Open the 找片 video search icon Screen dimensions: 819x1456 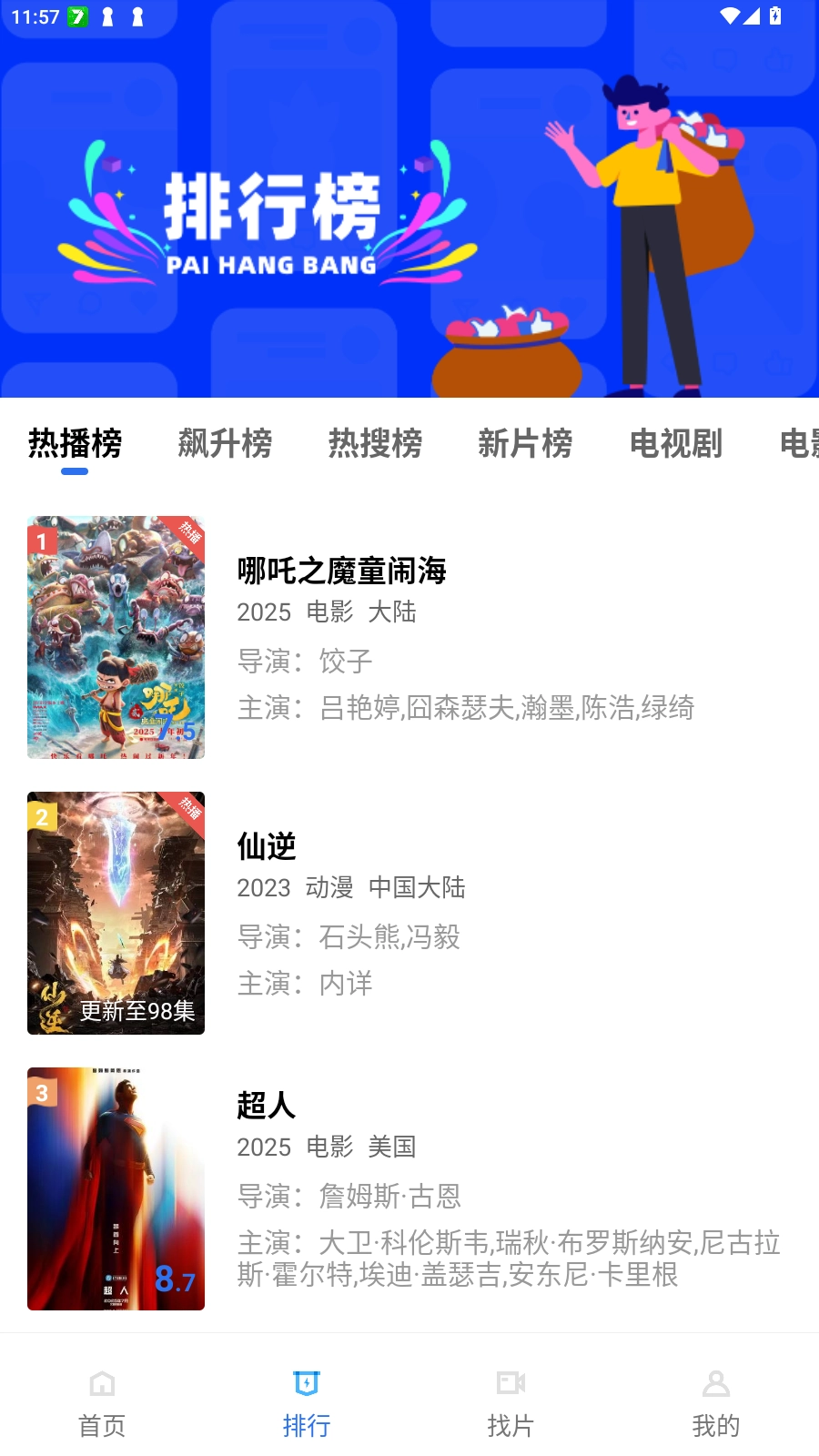[x=511, y=1383]
